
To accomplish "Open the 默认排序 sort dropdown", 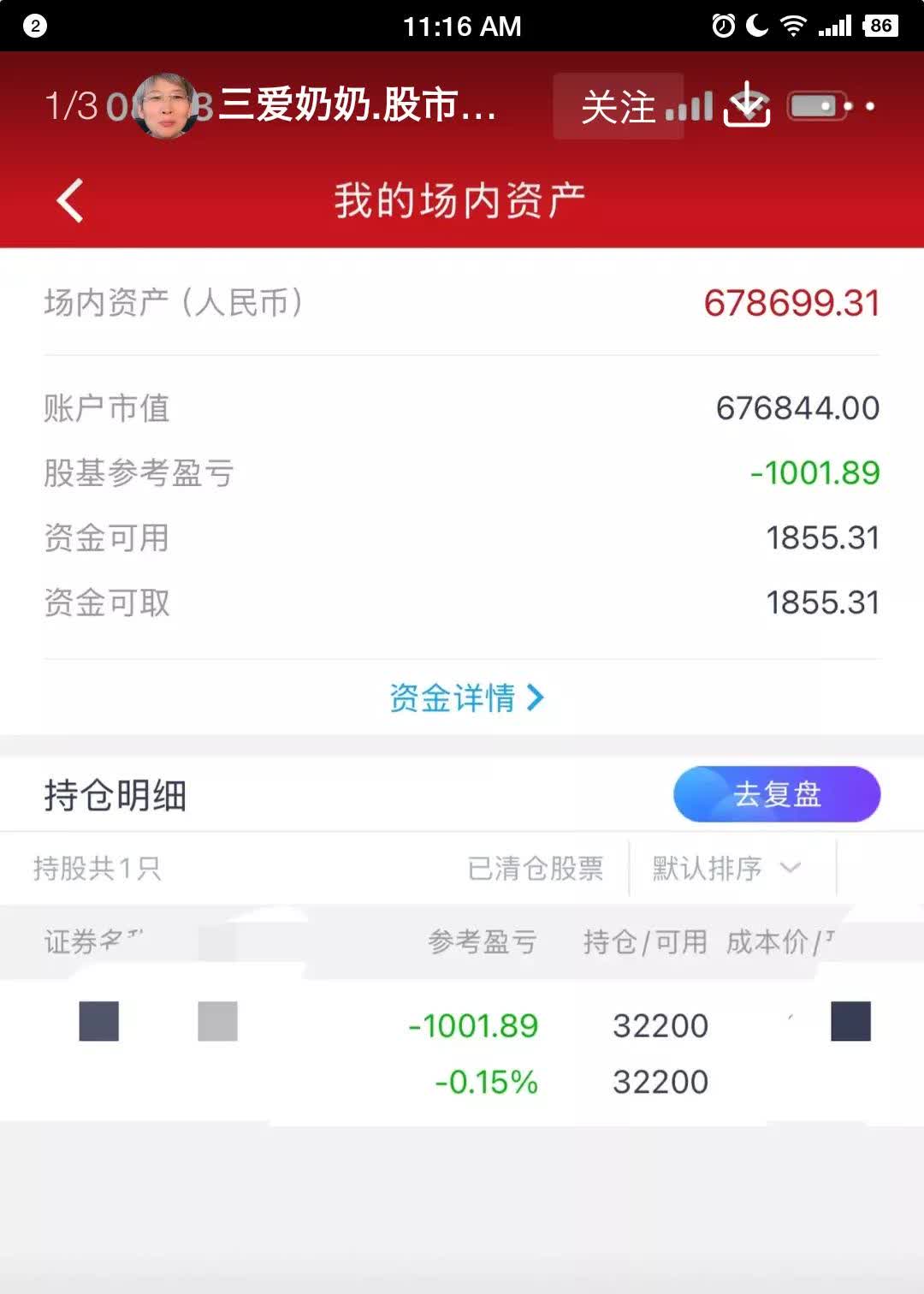I will (708, 867).
